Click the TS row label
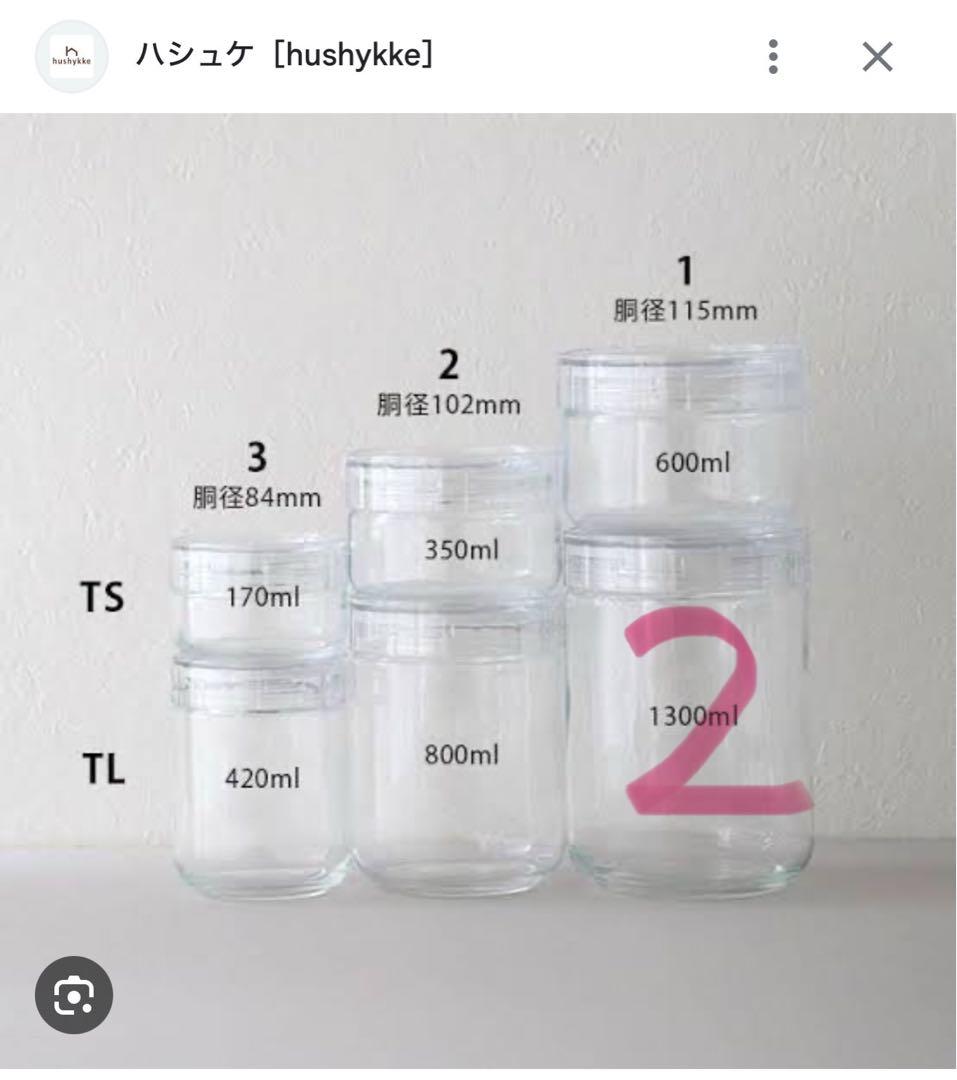Screen dimensions: 957x1080 (103, 597)
